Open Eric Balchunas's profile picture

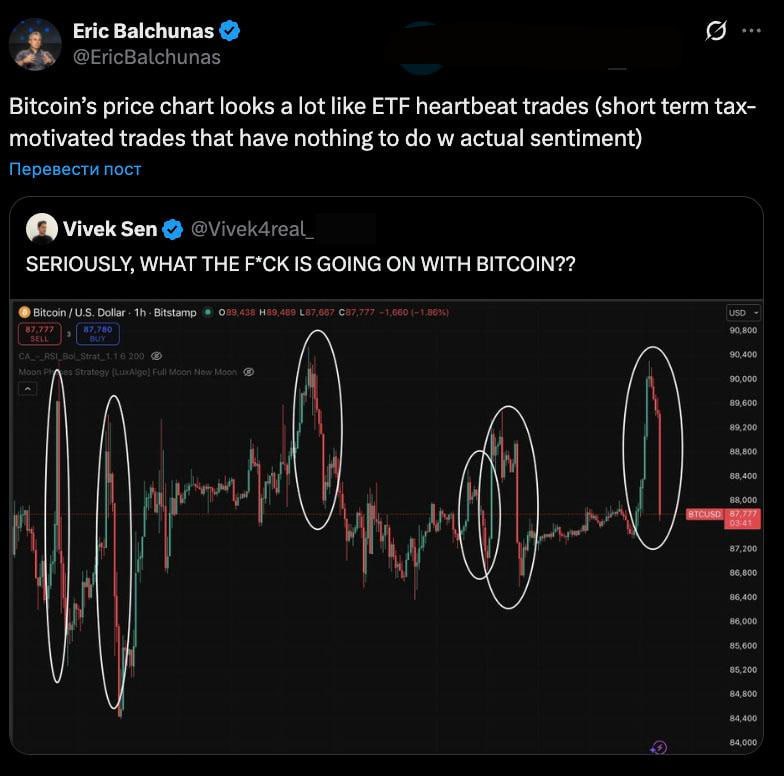[x=36, y=44]
